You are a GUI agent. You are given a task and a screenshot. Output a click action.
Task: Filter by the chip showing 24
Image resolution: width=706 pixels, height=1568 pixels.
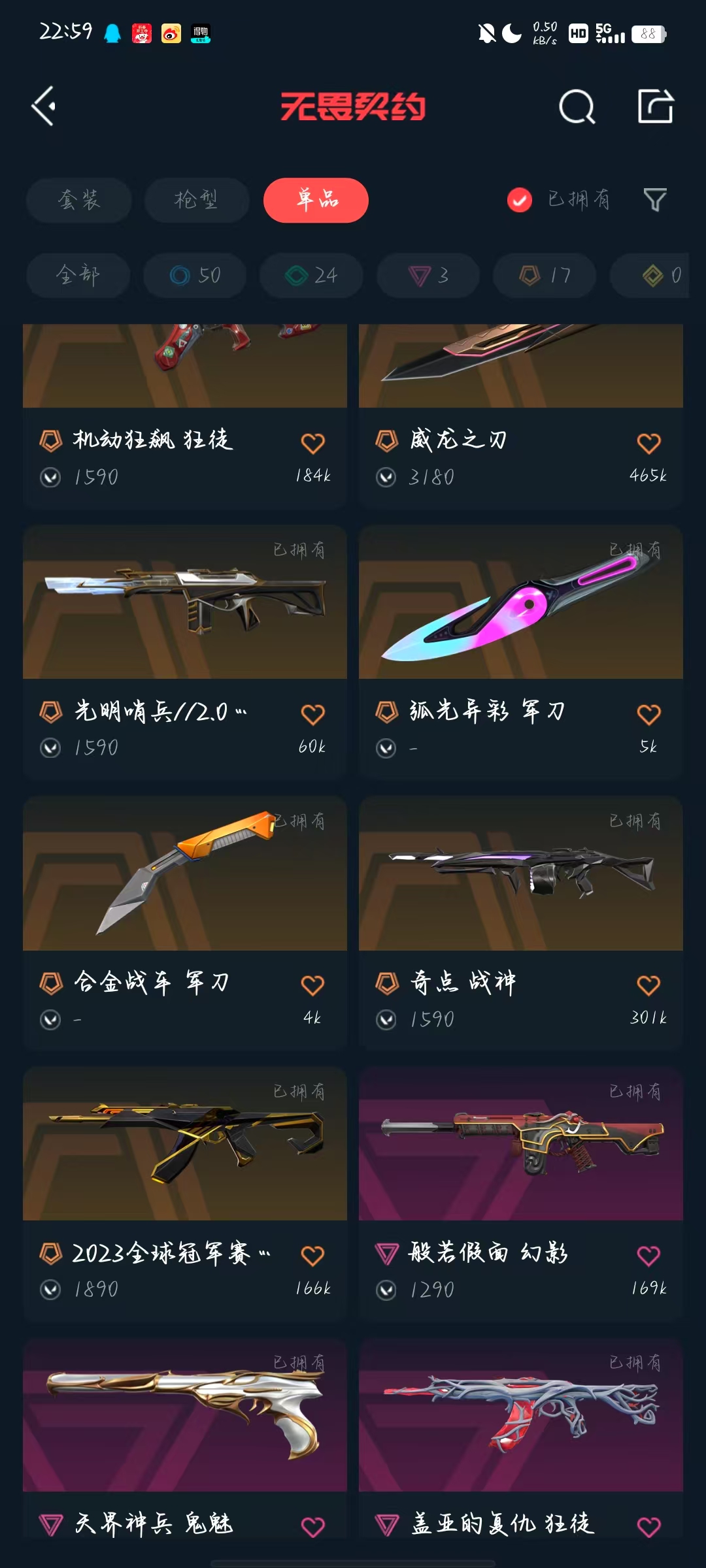point(311,275)
